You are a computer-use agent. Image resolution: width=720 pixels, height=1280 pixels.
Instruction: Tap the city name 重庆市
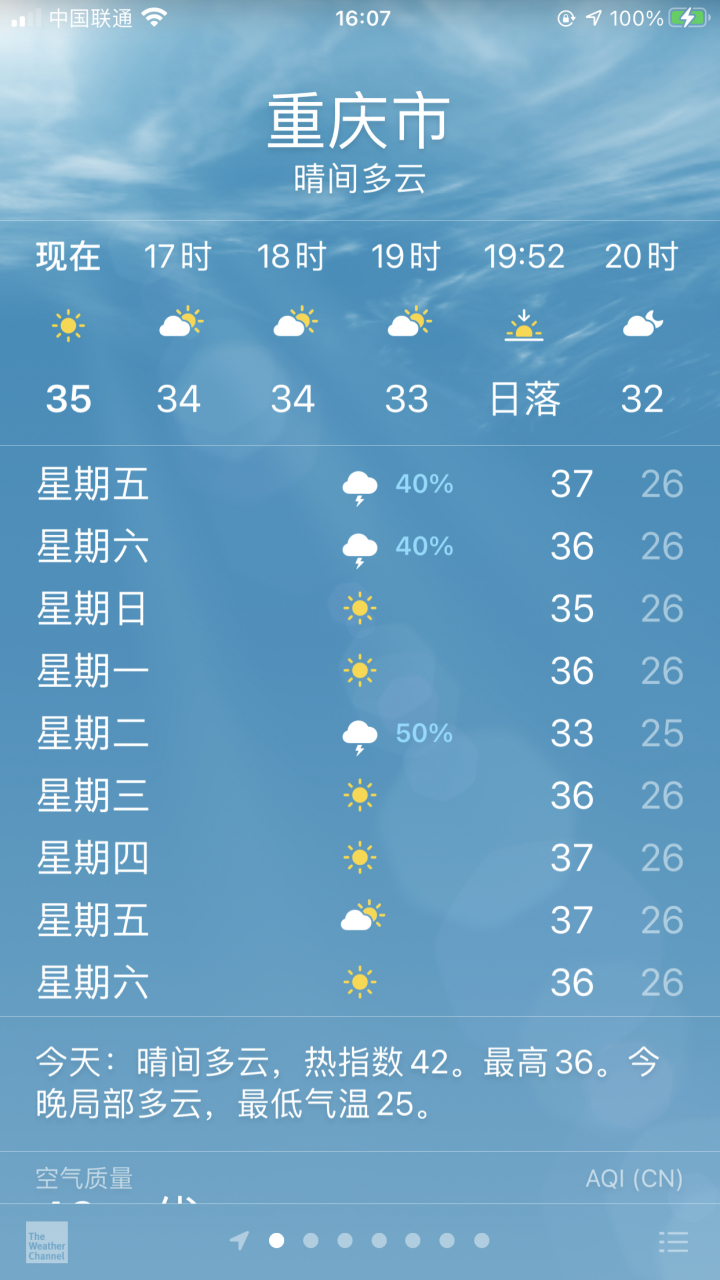tap(360, 120)
